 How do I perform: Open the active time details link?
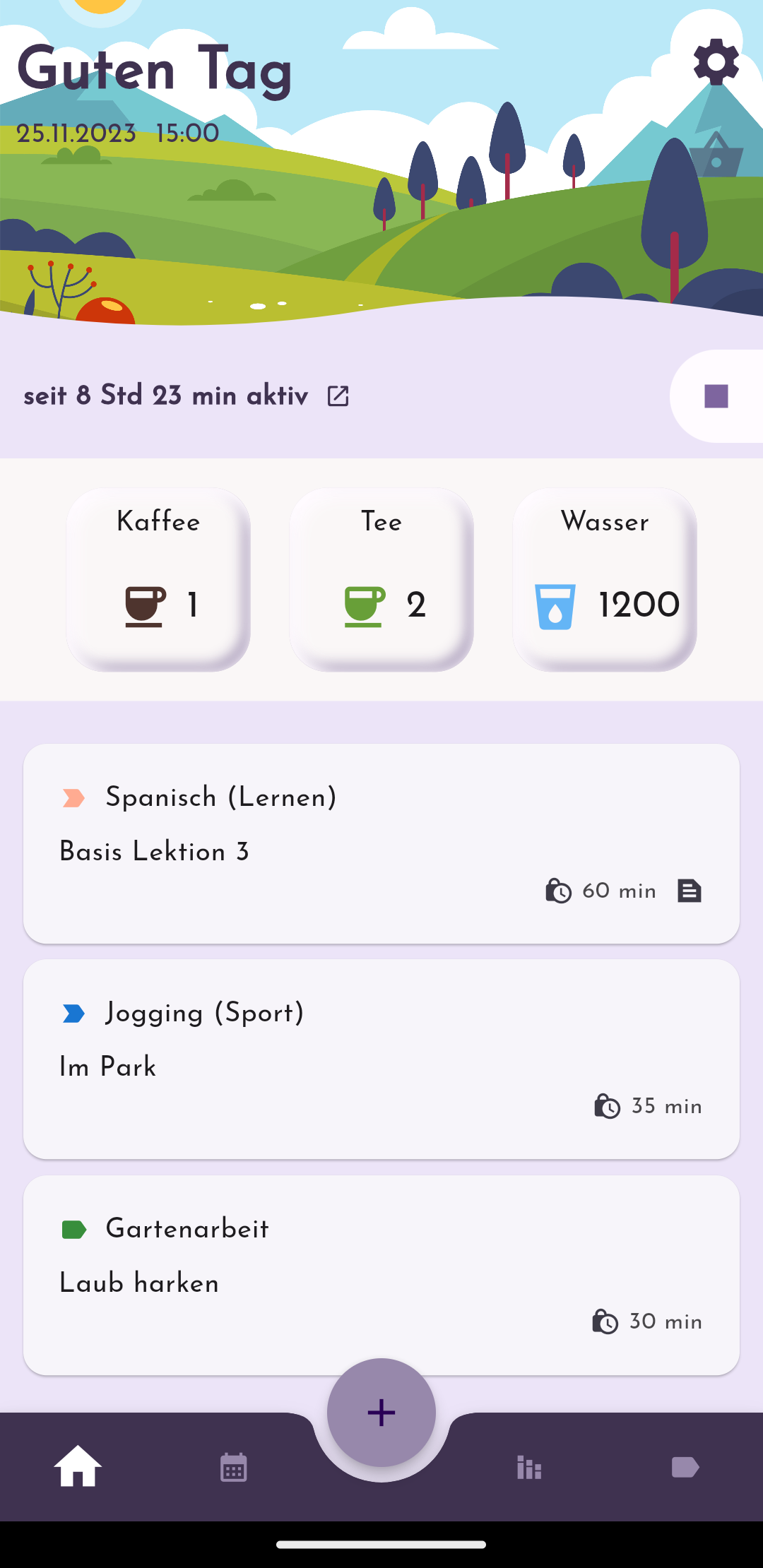pos(338,396)
